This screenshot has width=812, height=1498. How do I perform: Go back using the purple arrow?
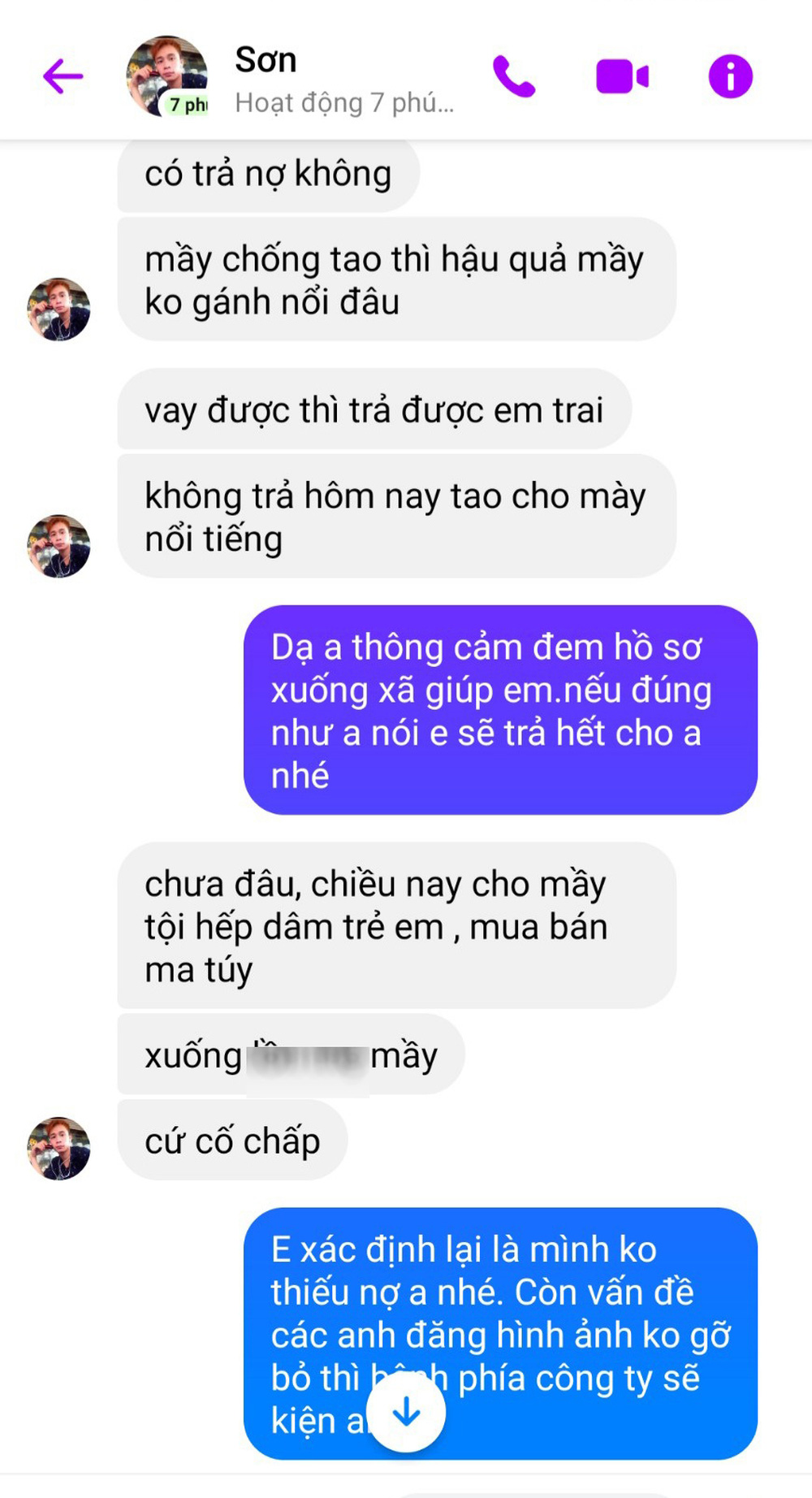click(x=63, y=77)
